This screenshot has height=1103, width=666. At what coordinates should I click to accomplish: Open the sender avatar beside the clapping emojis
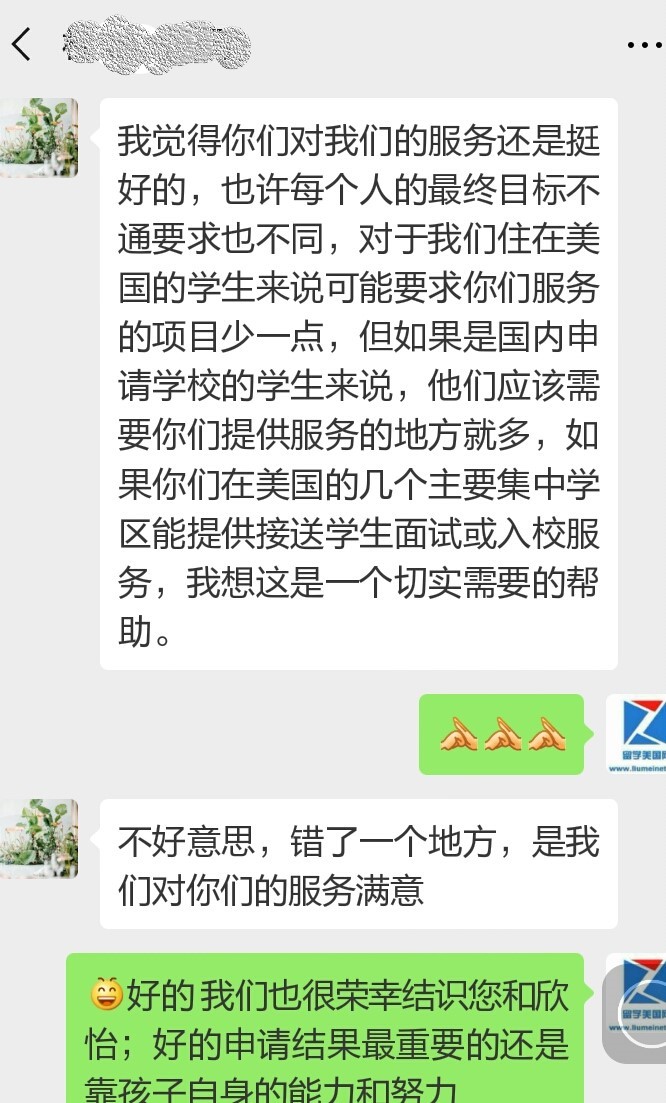tap(635, 733)
